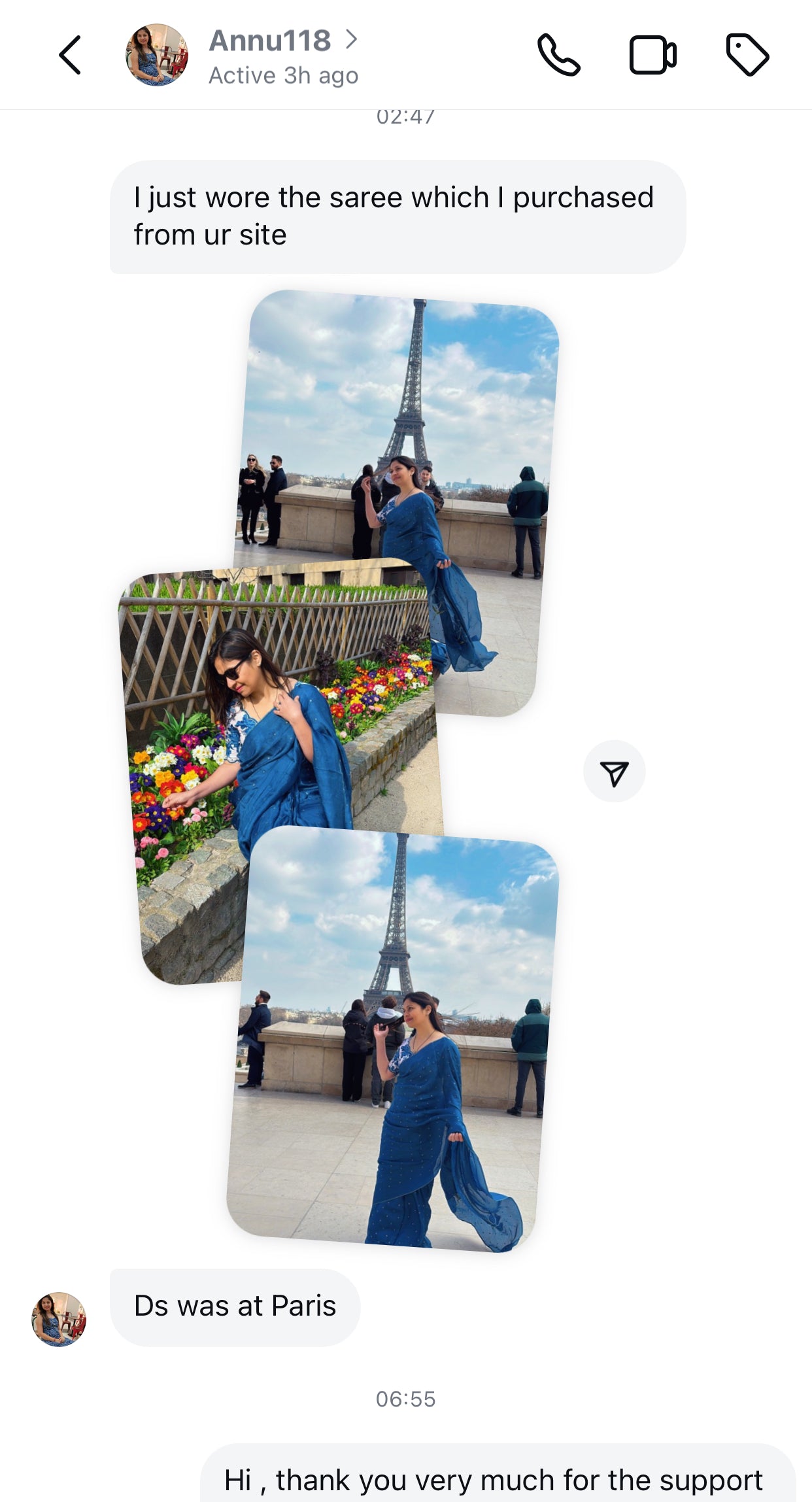Forward the shared photos with share icon
Viewport: 812px width, 1502px height.
614,772
